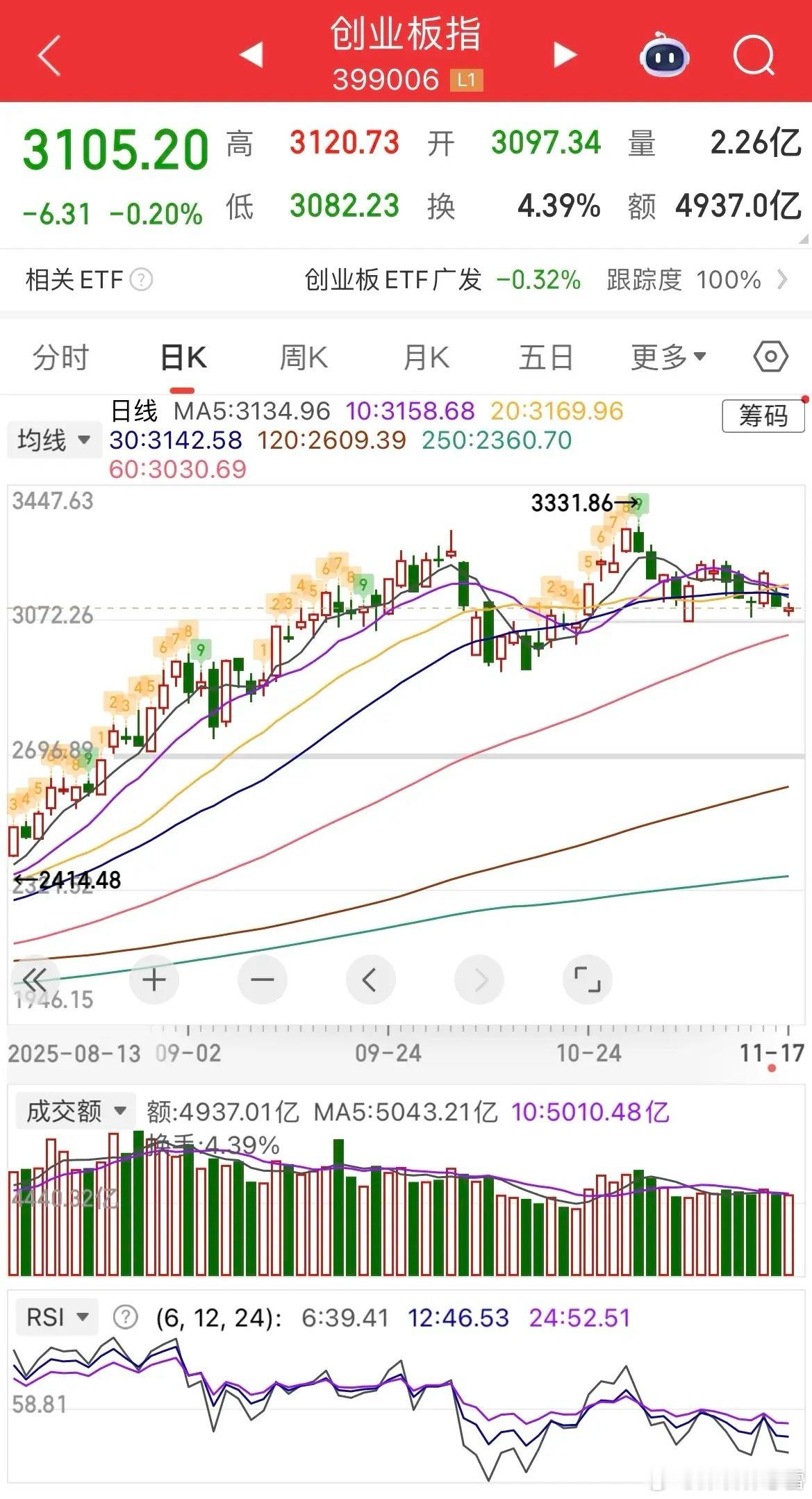812x1499 pixels.
Task: Switch to the next index
Action: pos(564,55)
